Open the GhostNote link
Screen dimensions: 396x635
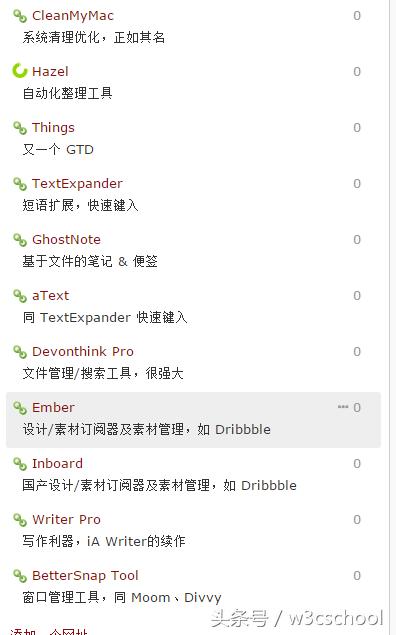pos(66,240)
